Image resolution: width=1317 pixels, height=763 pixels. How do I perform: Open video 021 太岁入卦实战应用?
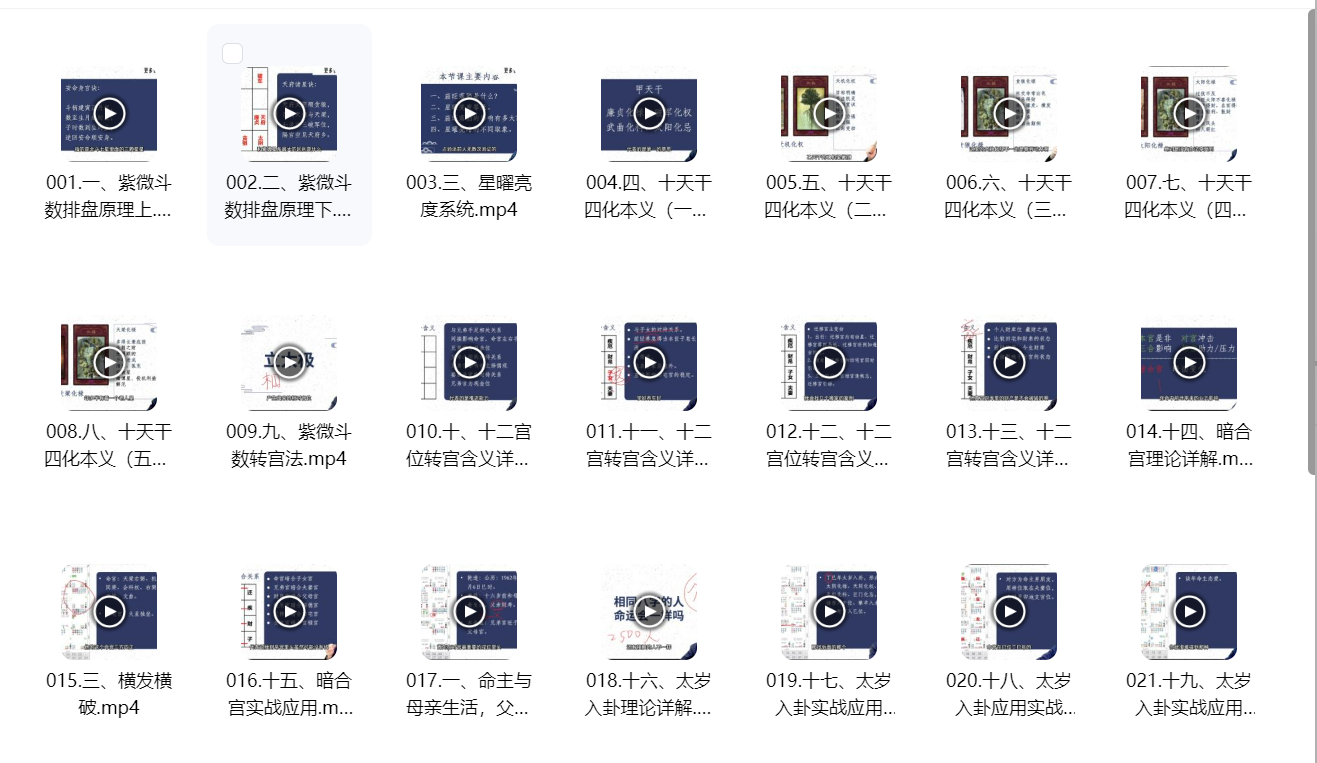pos(1189,611)
